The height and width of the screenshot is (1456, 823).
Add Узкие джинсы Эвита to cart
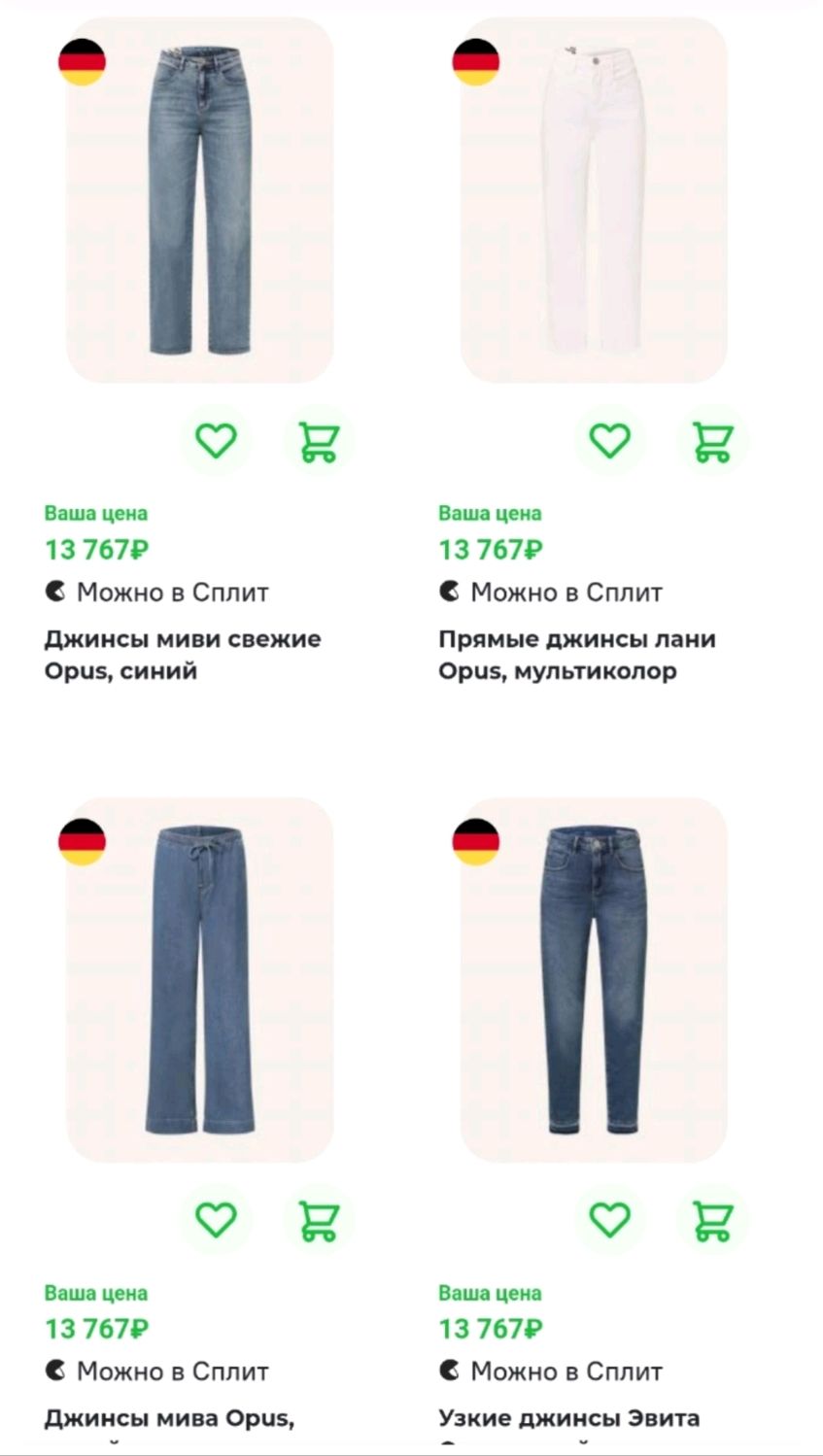coord(713,1221)
